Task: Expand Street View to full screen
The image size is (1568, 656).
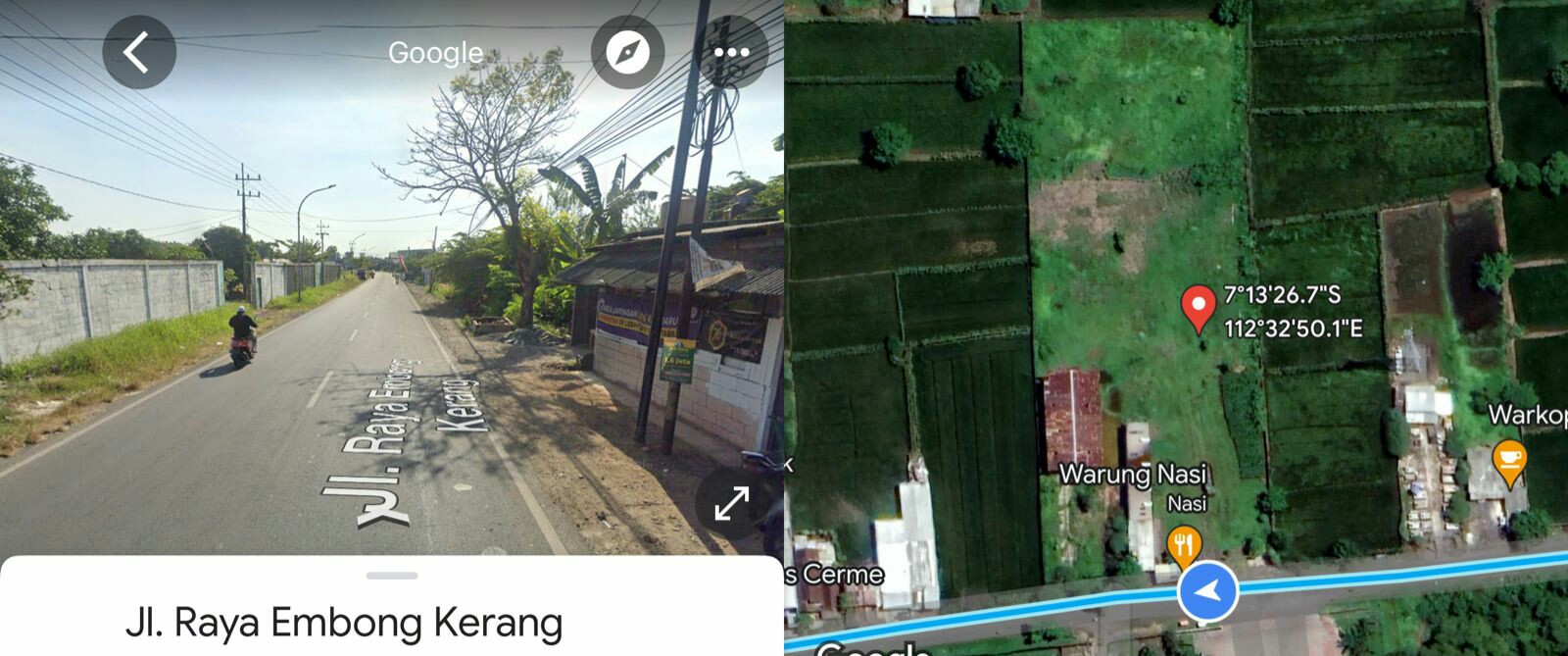Action: (x=731, y=503)
